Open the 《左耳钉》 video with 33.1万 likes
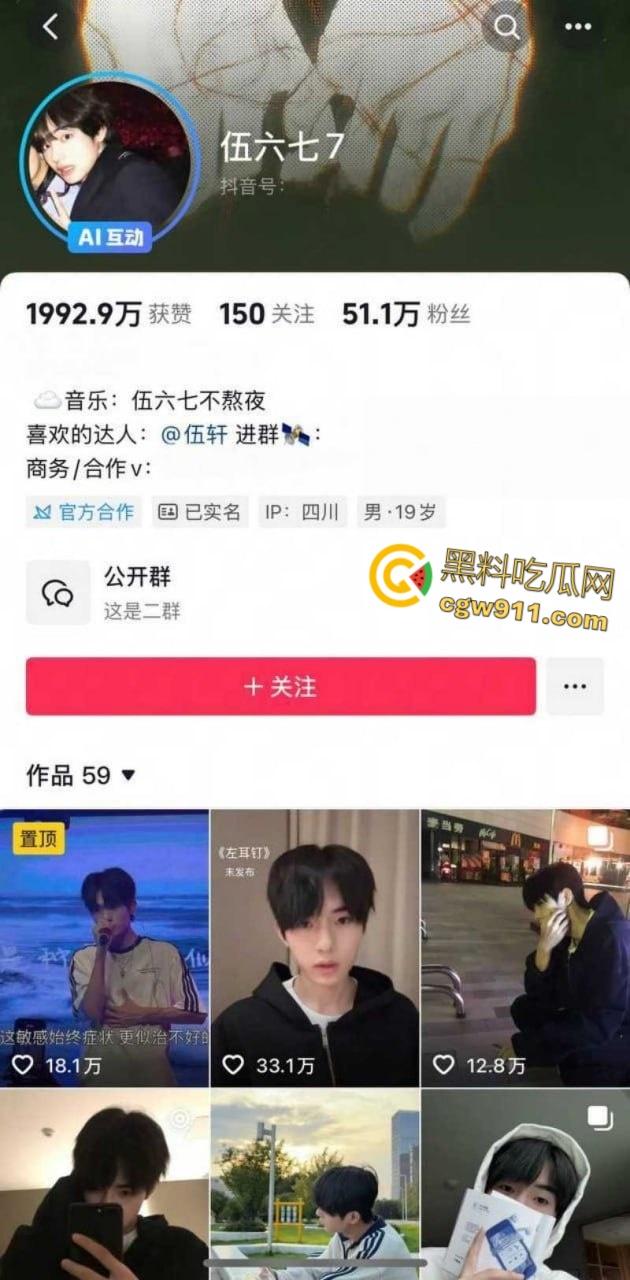630x1280 pixels. (314, 948)
